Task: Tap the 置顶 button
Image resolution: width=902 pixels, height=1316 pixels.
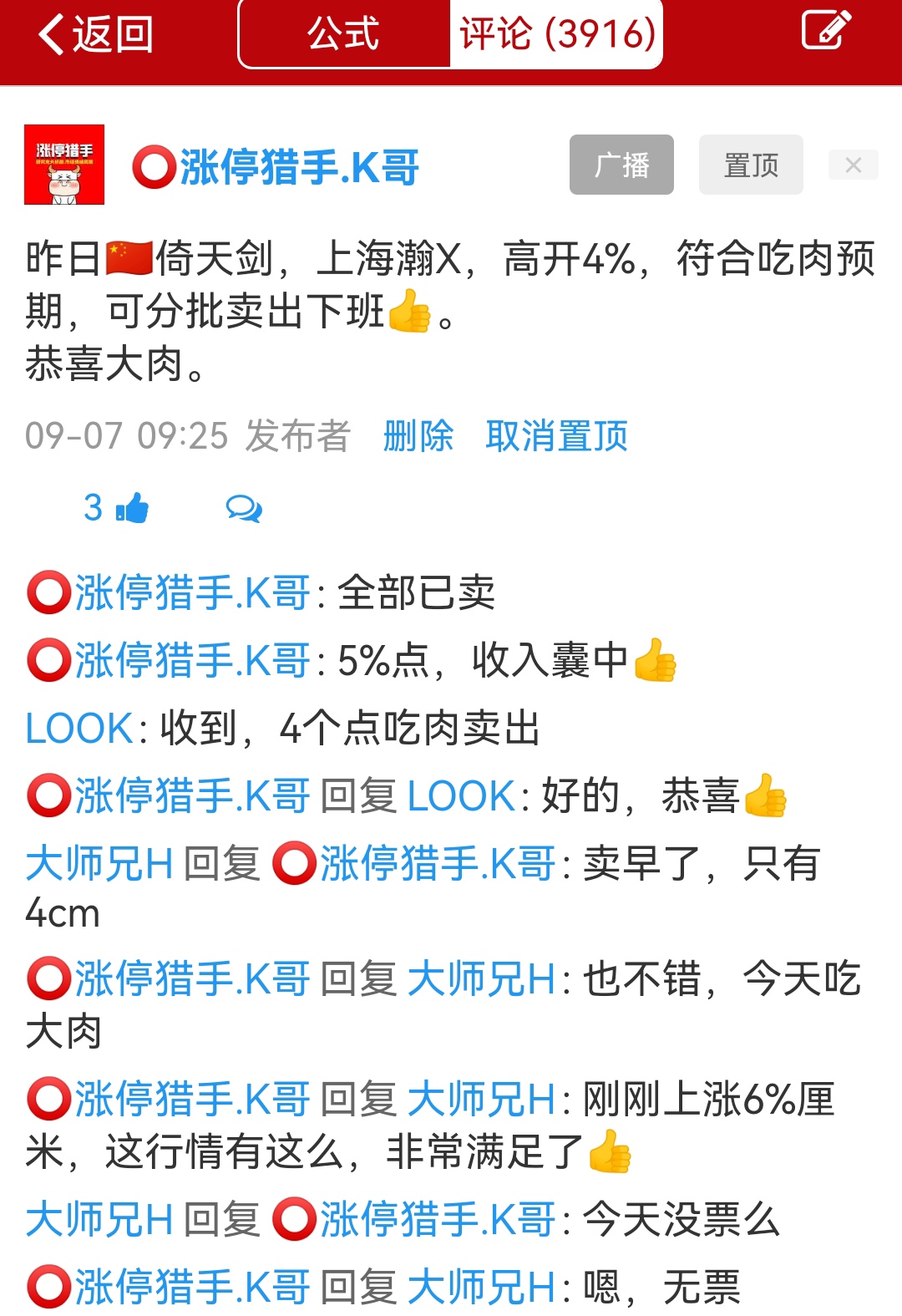Action: pyautogui.click(x=751, y=165)
